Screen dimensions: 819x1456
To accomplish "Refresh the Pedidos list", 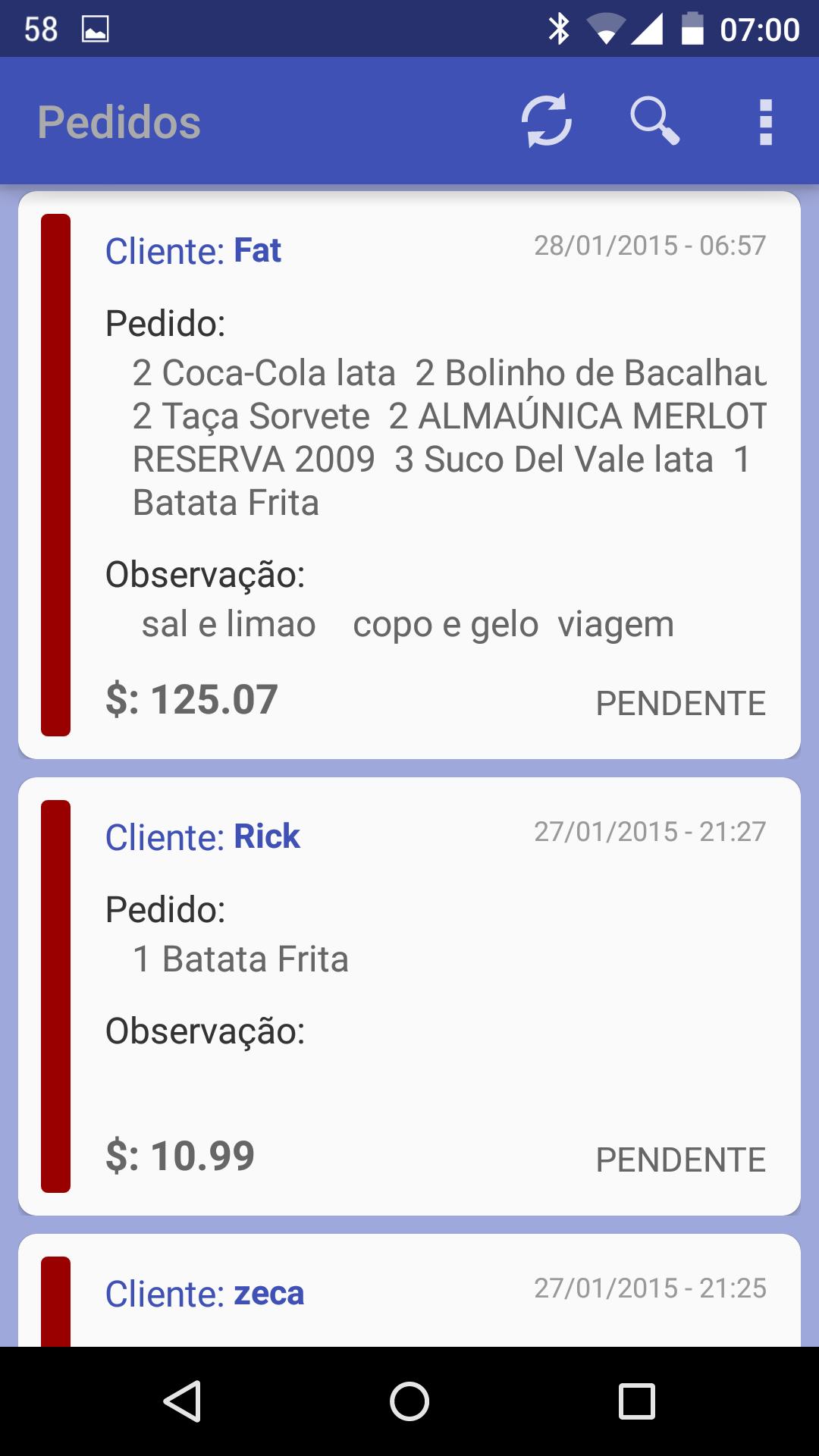I will click(548, 121).
